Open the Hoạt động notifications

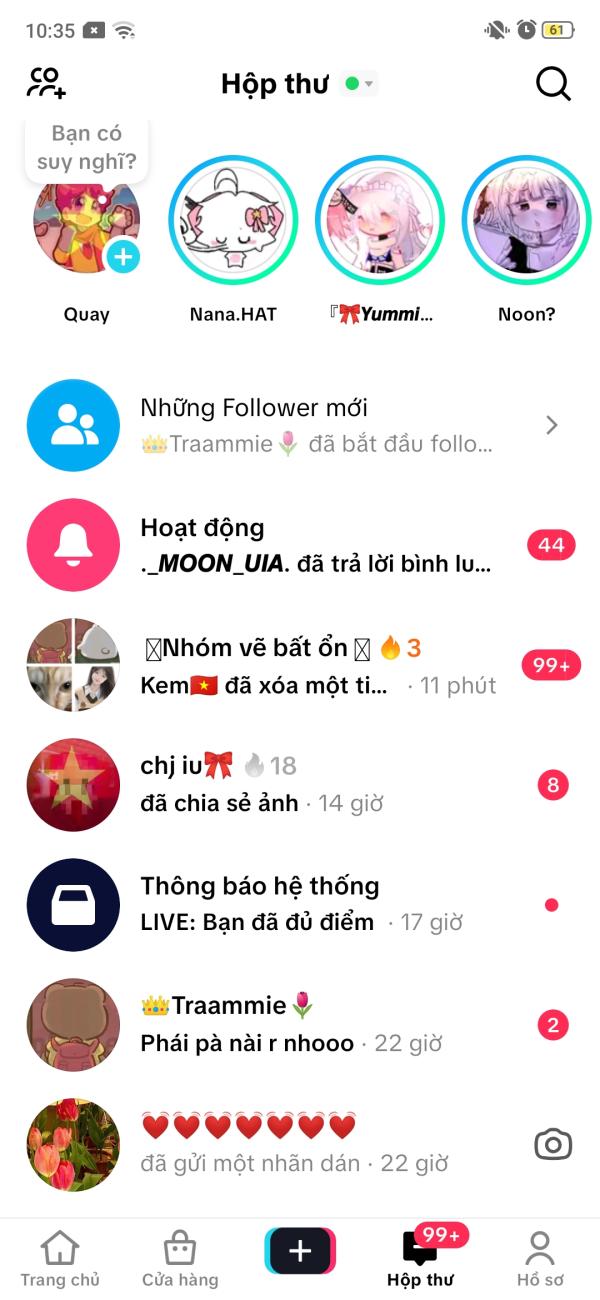[x=300, y=545]
